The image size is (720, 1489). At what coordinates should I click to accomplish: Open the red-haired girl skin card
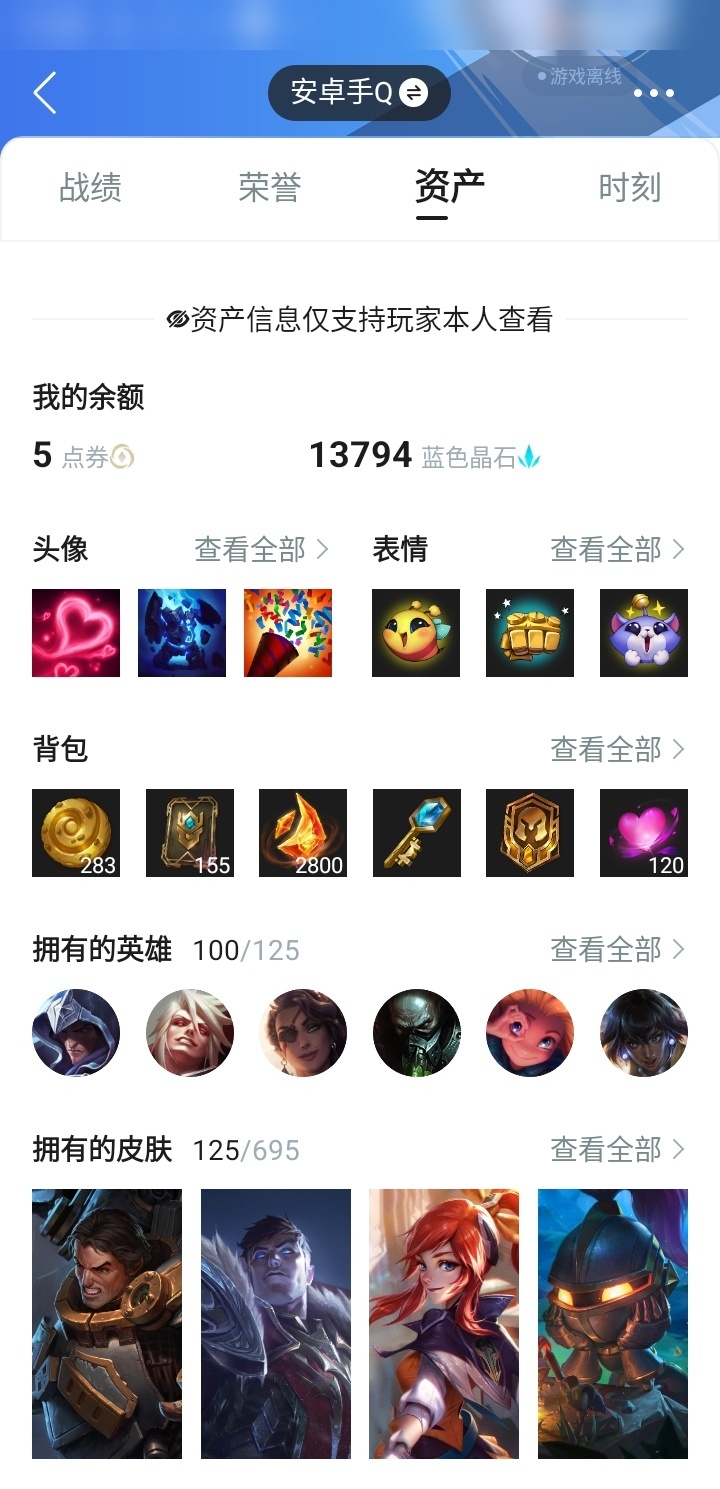pos(444,1323)
